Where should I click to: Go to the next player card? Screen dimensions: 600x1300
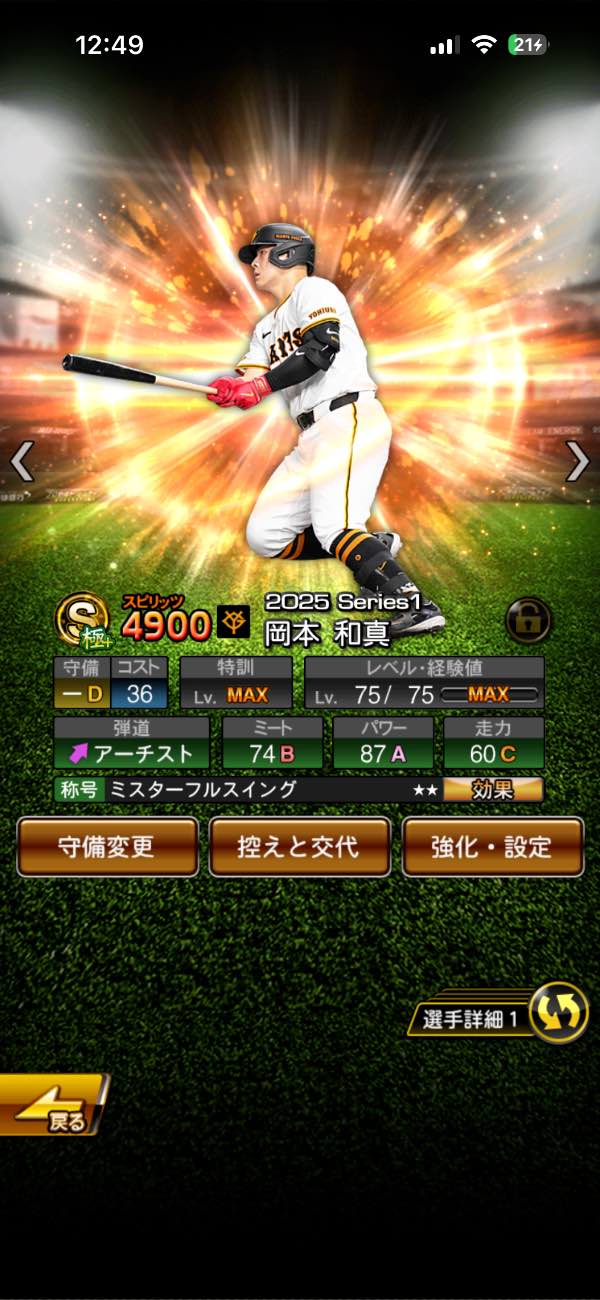577,462
